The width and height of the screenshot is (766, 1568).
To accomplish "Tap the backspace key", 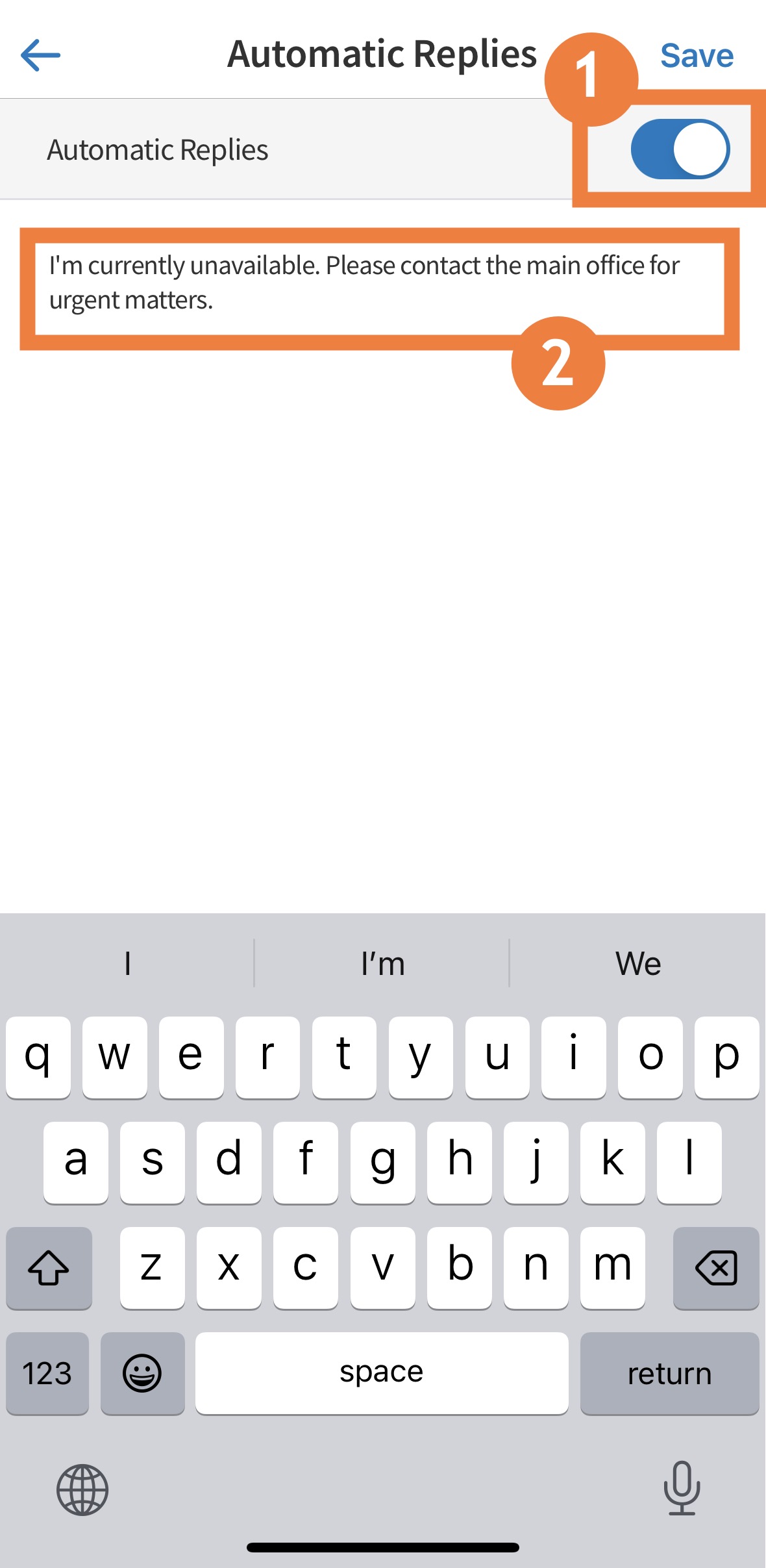I will click(716, 1267).
